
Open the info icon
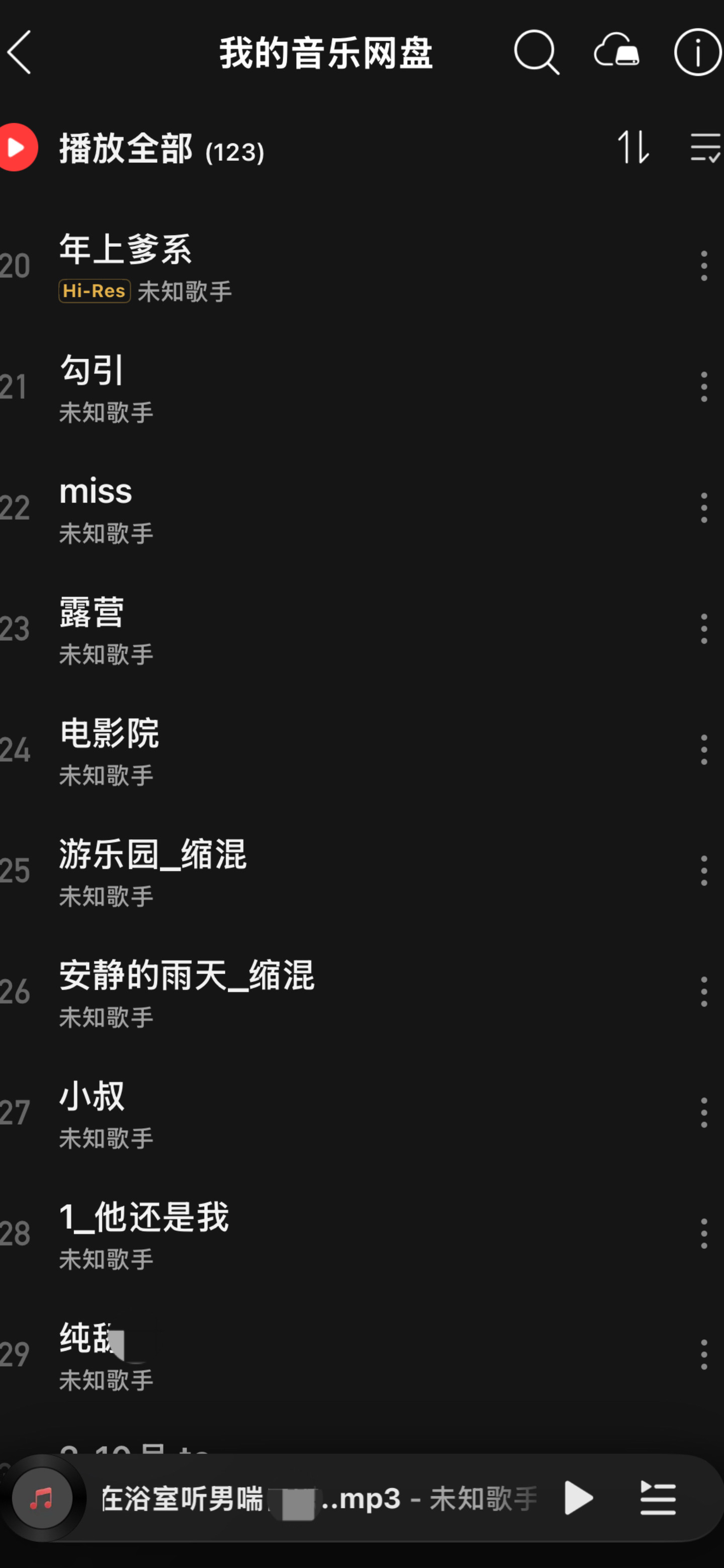[698, 52]
